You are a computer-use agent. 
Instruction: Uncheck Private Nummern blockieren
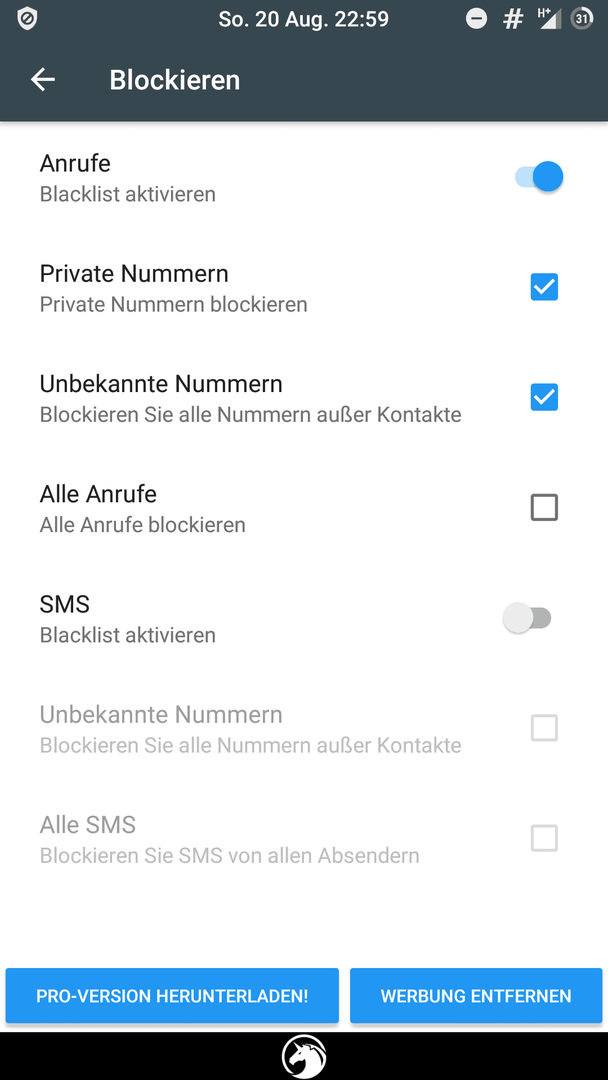pyautogui.click(x=544, y=287)
